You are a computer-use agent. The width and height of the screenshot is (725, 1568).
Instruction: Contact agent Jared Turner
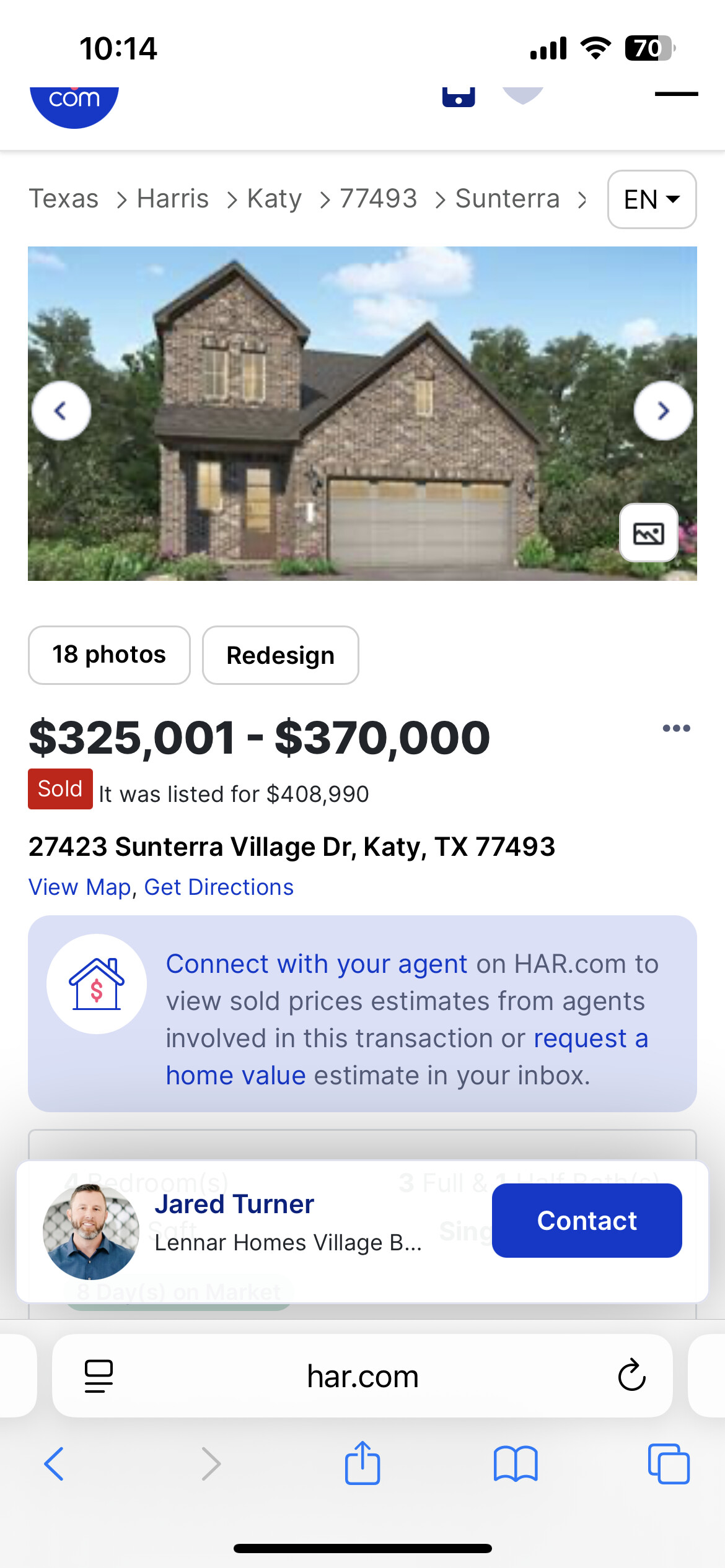[x=586, y=1221]
